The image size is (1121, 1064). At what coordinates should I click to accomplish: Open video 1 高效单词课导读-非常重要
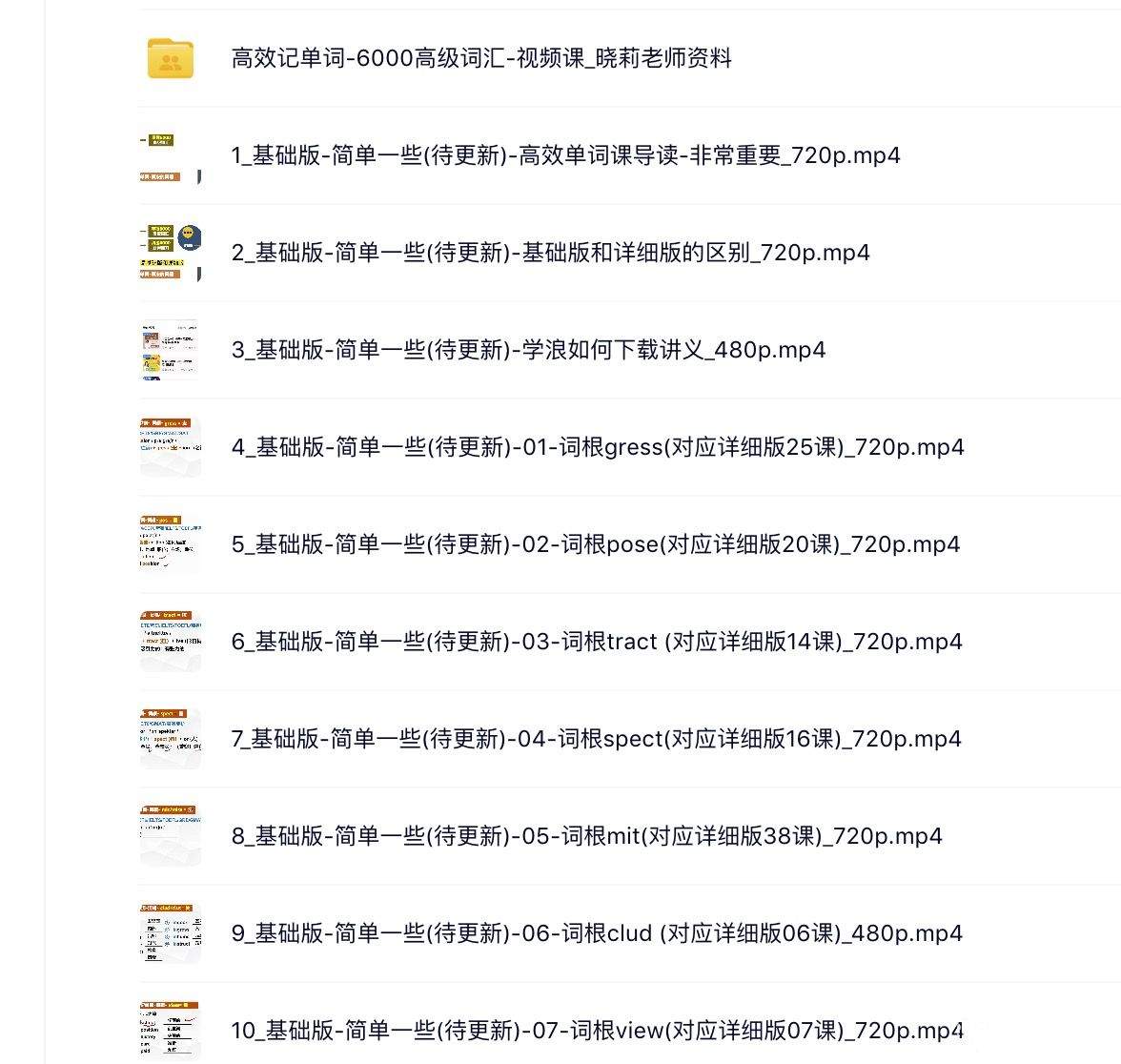[564, 155]
